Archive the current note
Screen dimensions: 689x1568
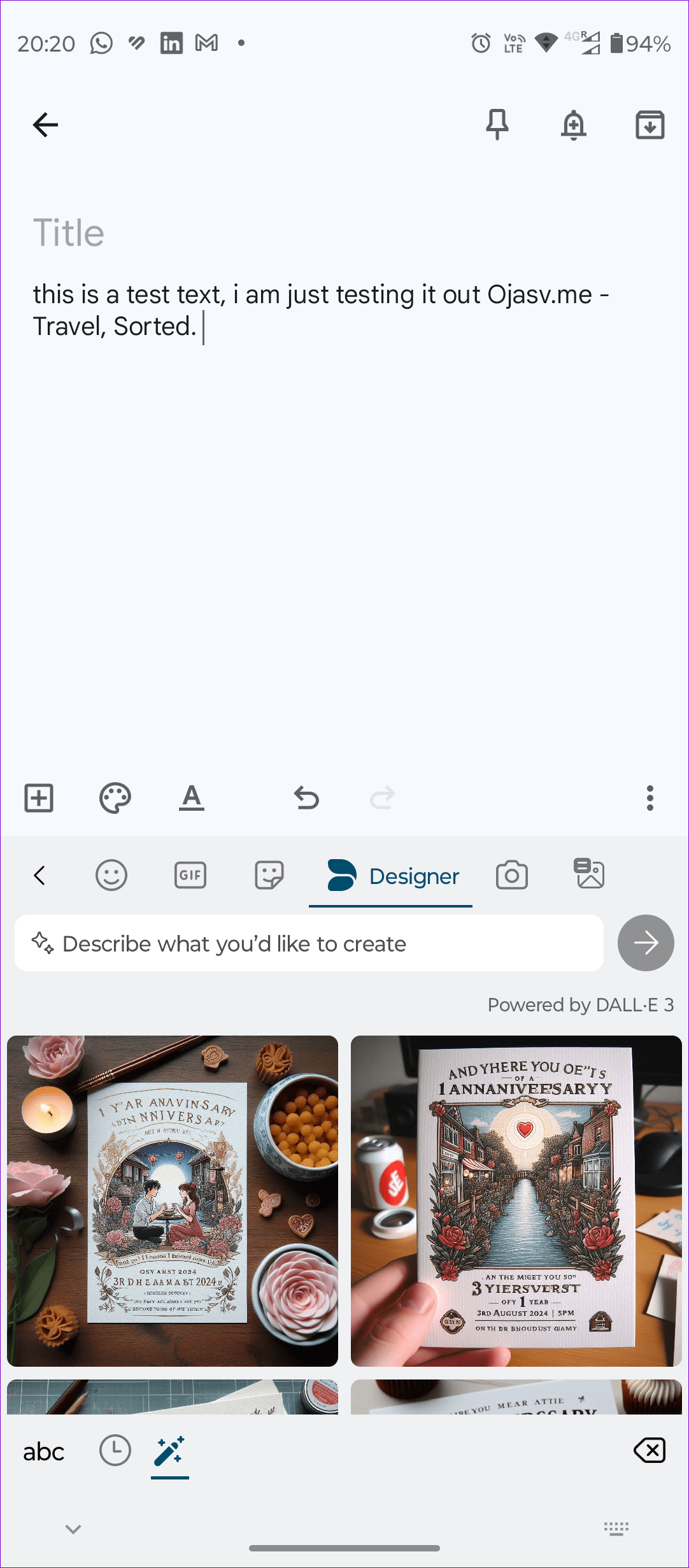tap(650, 124)
